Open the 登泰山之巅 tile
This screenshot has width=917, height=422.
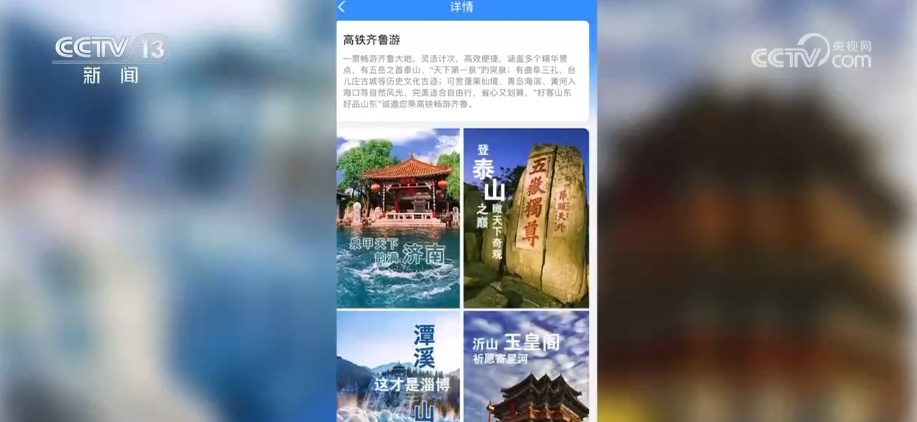click(525, 217)
